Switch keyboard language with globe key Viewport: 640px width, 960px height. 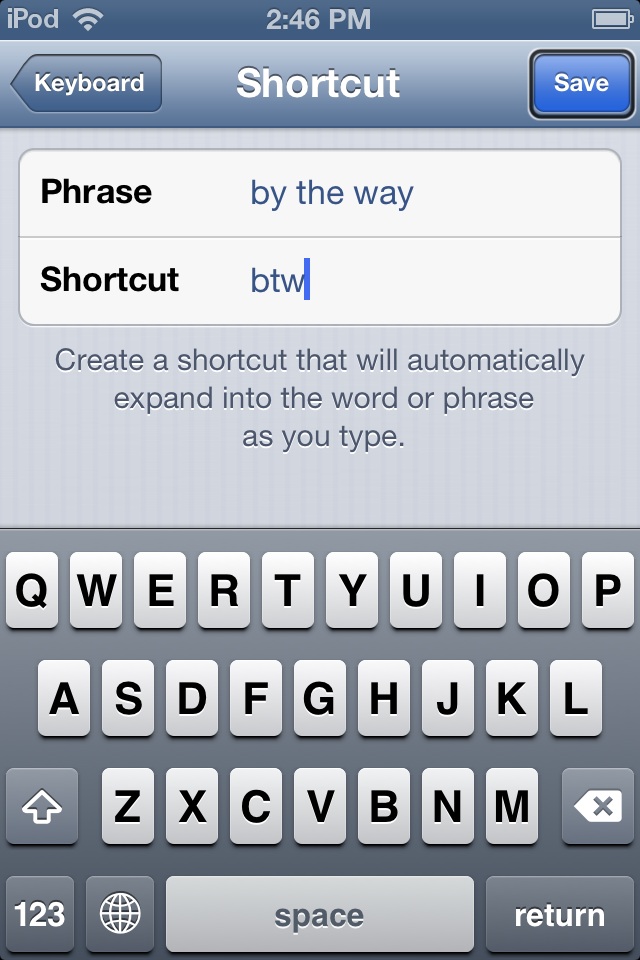tap(120, 913)
